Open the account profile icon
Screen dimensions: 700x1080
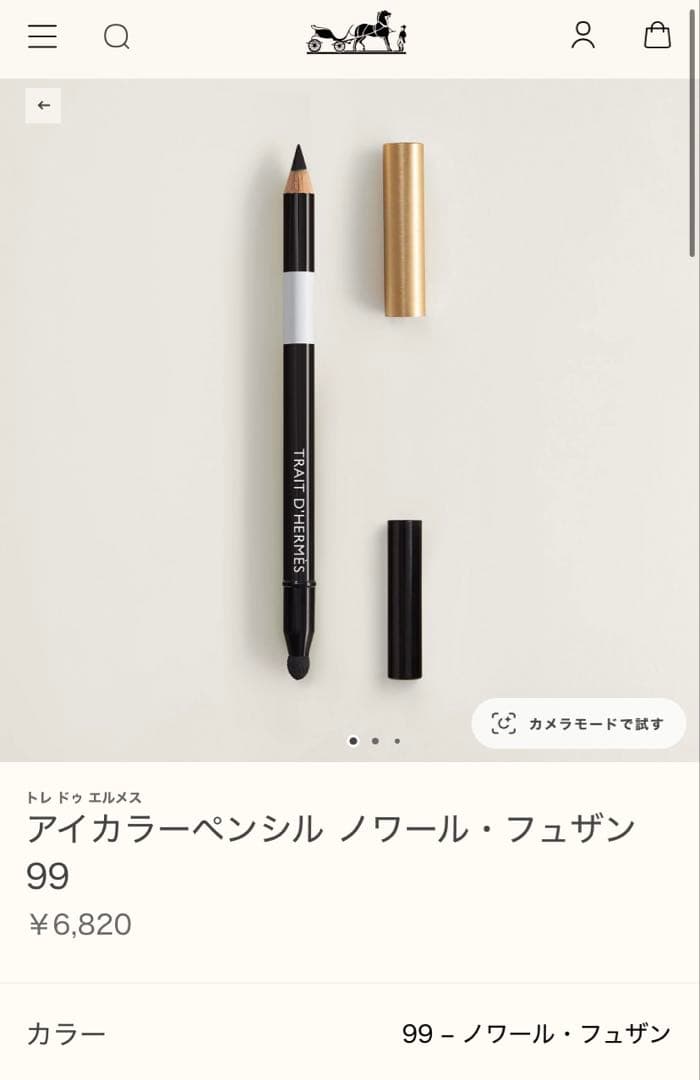coord(583,36)
